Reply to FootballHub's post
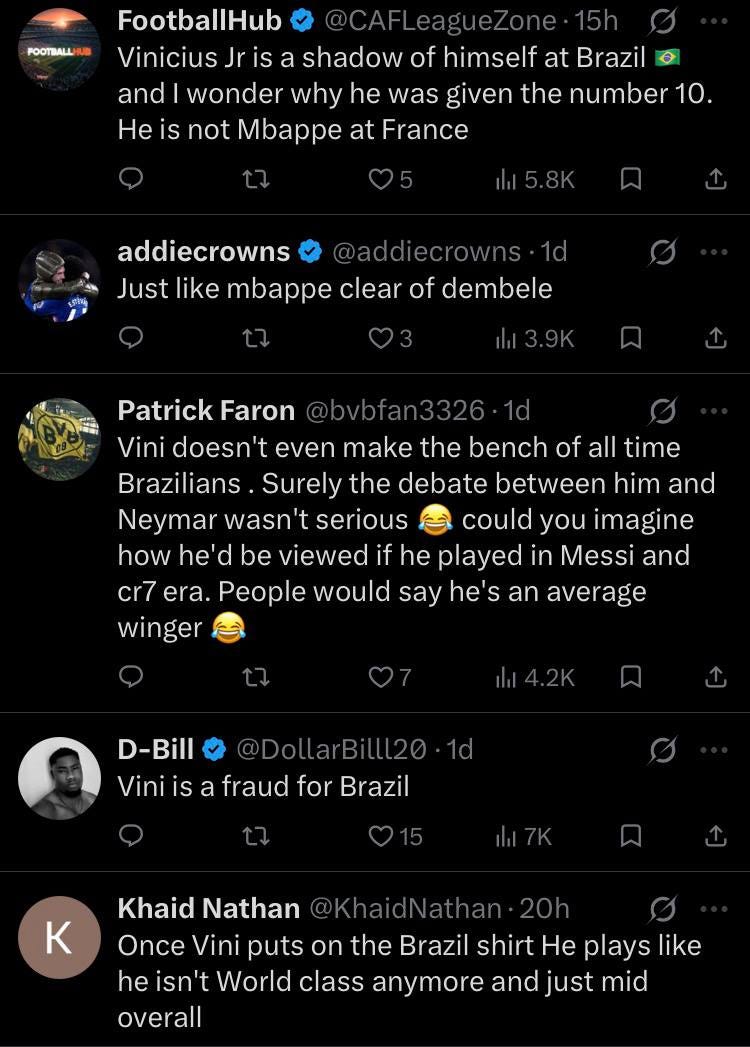The image size is (750, 1047). (131, 179)
